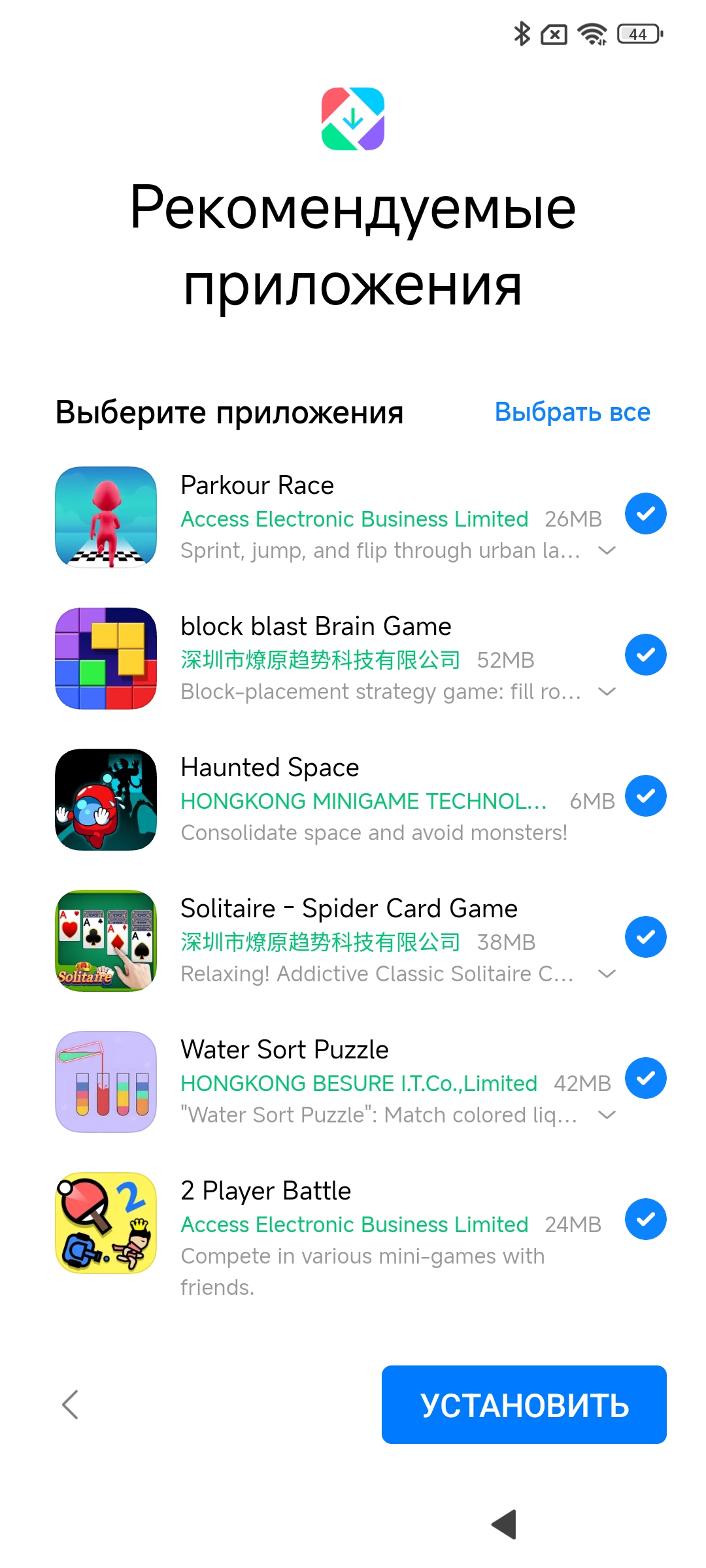Tap Выбрать все to select all apps

[x=572, y=412]
